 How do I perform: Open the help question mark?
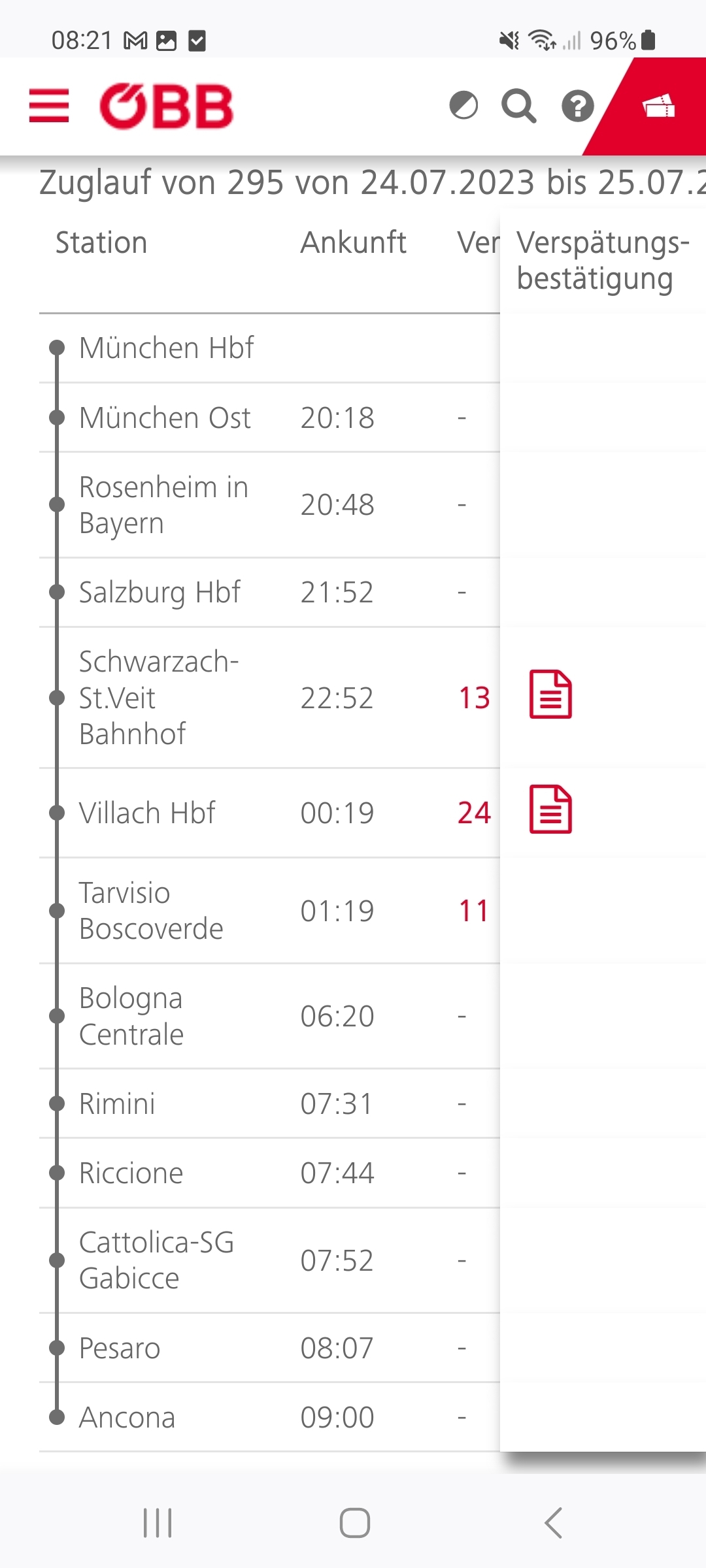pyautogui.click(x=578, y=106)
